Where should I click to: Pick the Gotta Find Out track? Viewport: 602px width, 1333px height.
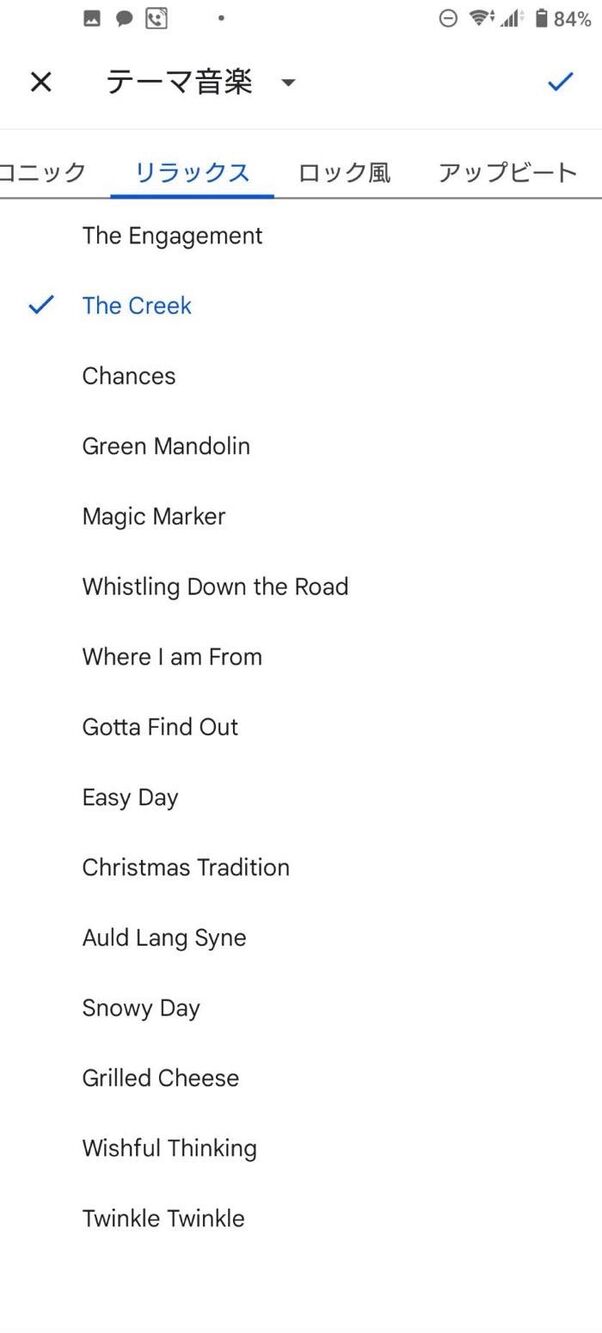pyautogui.click(x=160, y=727)
